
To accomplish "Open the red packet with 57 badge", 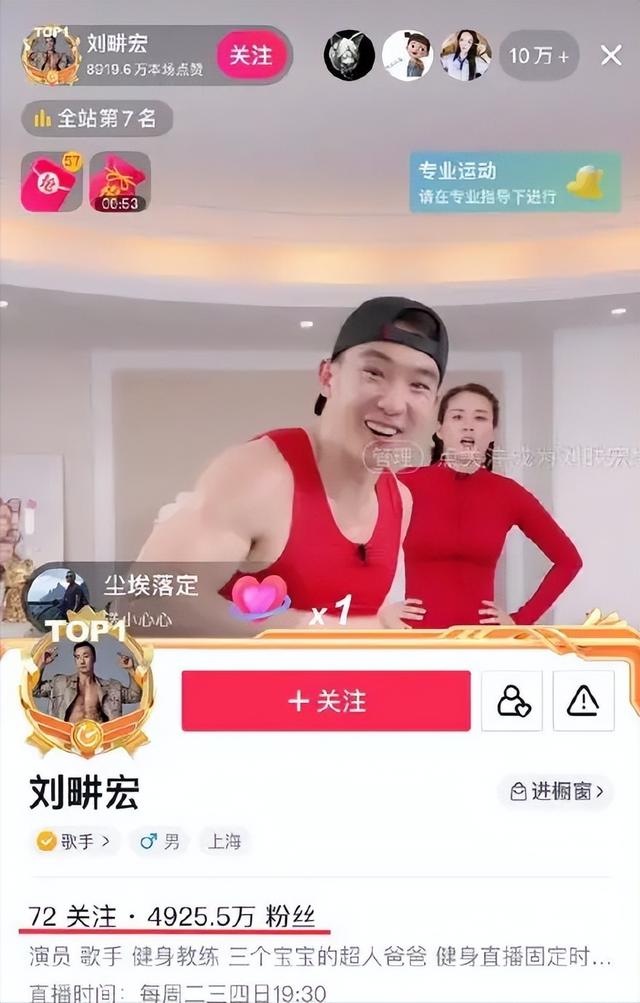I will [x=51, y=182].
